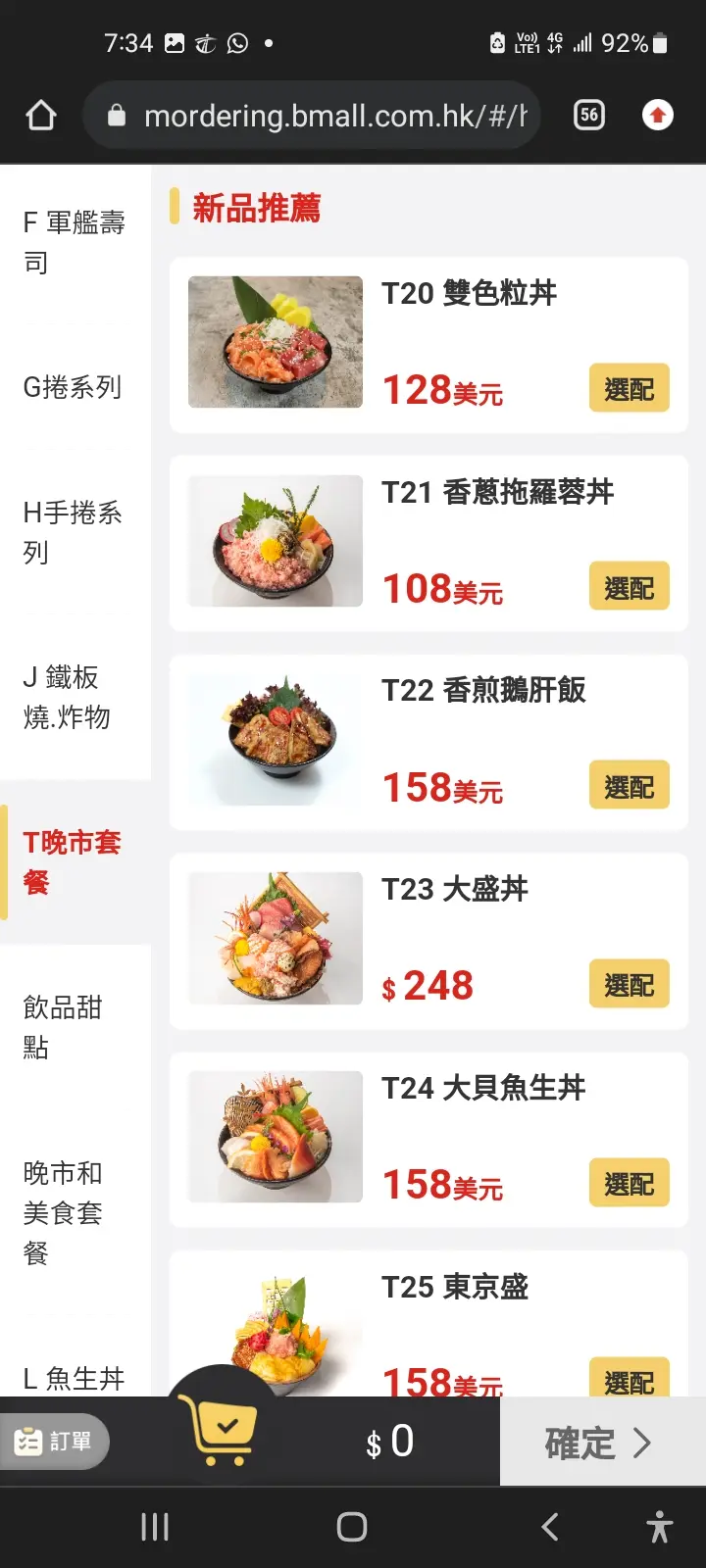This screenshot has height=1568, width=706.
Task: Select the T晚市套餐 category
Action: 73,861
